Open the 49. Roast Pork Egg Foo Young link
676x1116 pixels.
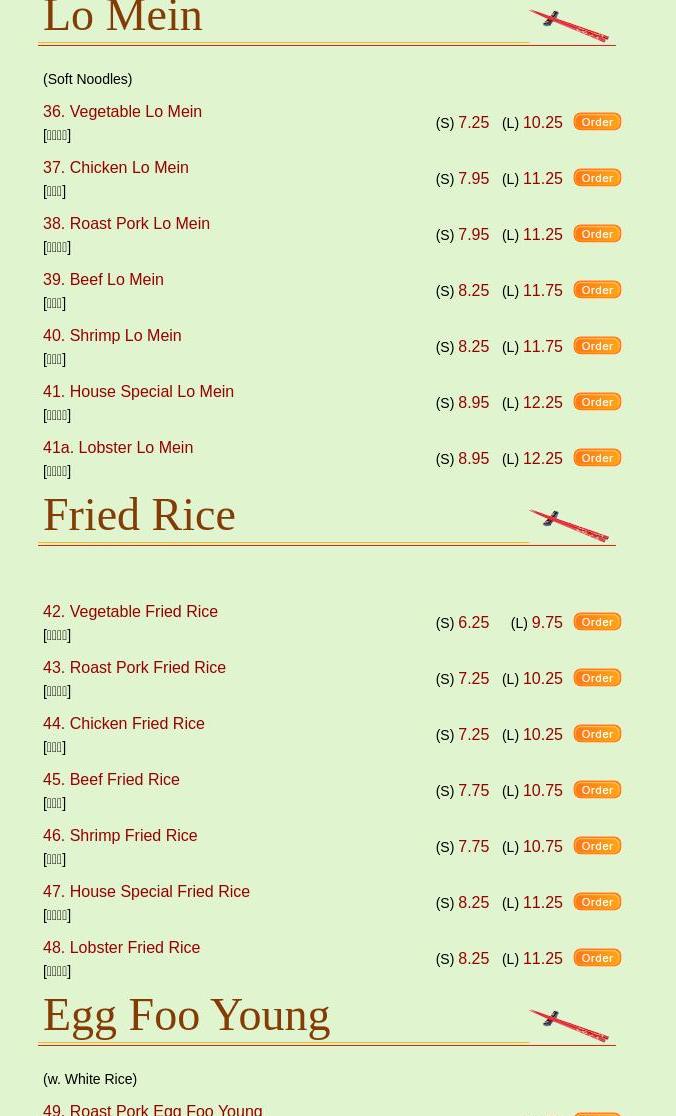coord(152,1109)
